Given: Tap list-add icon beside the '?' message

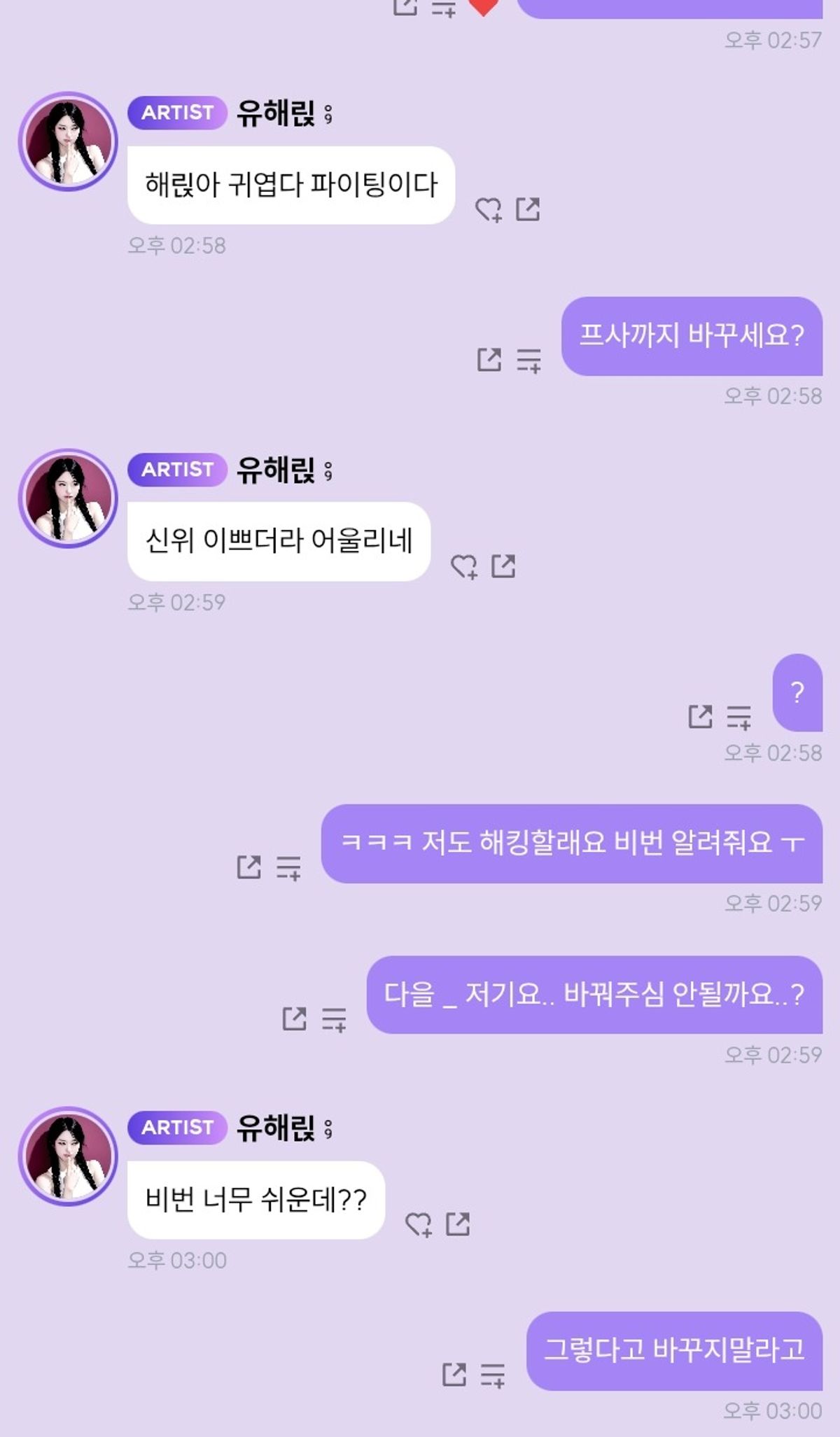Looking at the screenshot, I should [x=739, y=717].
